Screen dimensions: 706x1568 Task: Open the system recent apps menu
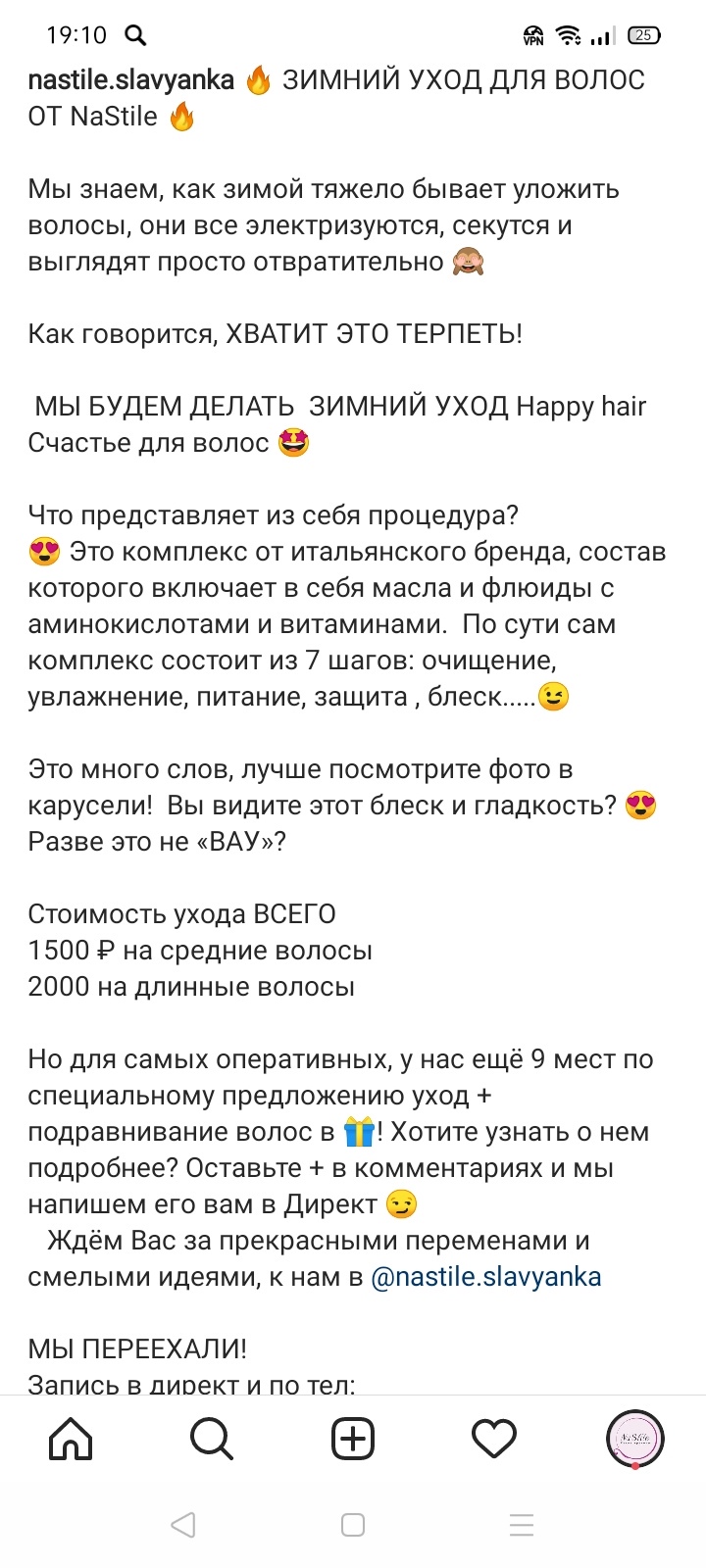click(x=522, y=1525)
